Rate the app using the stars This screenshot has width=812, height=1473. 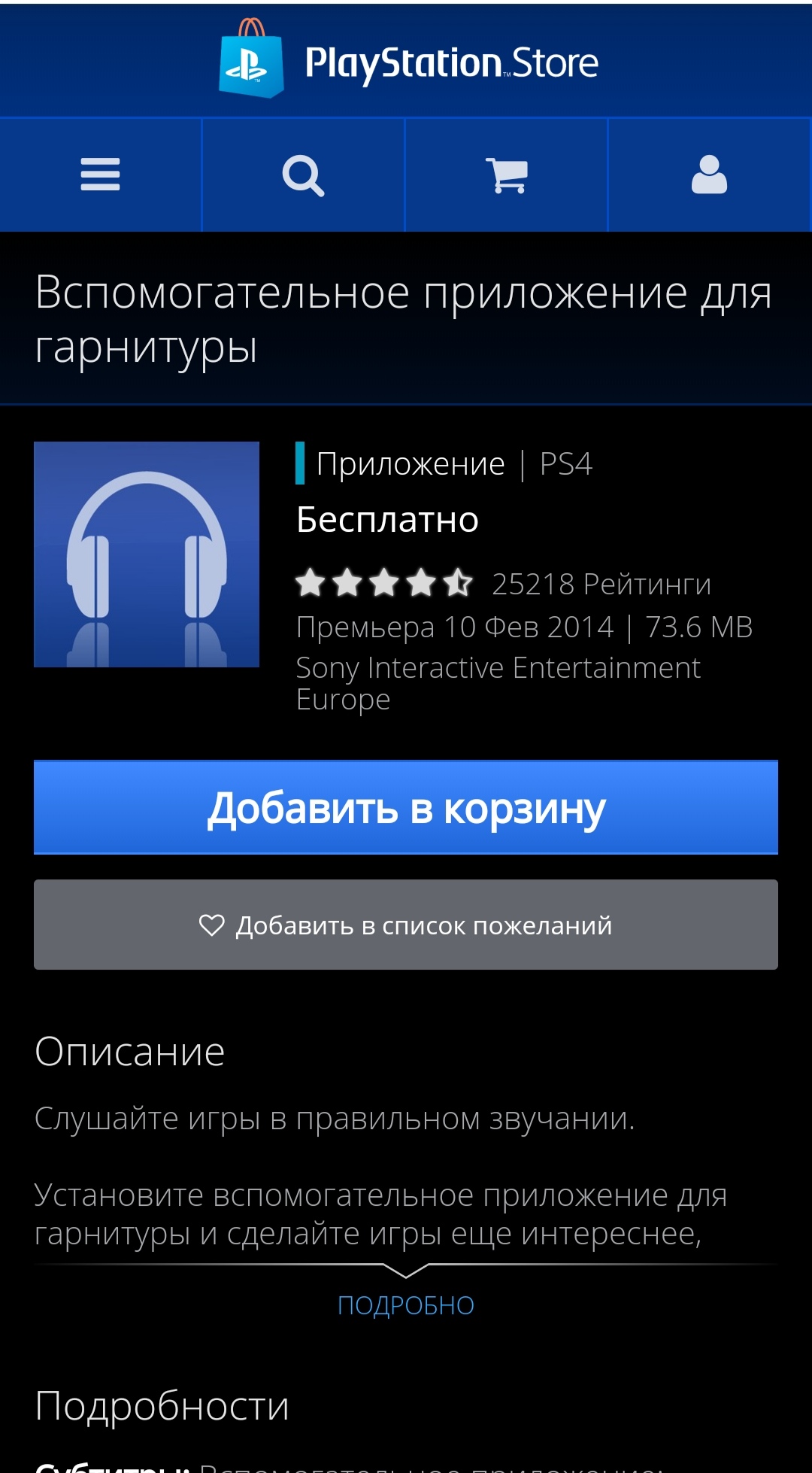[x=383, y=583]
